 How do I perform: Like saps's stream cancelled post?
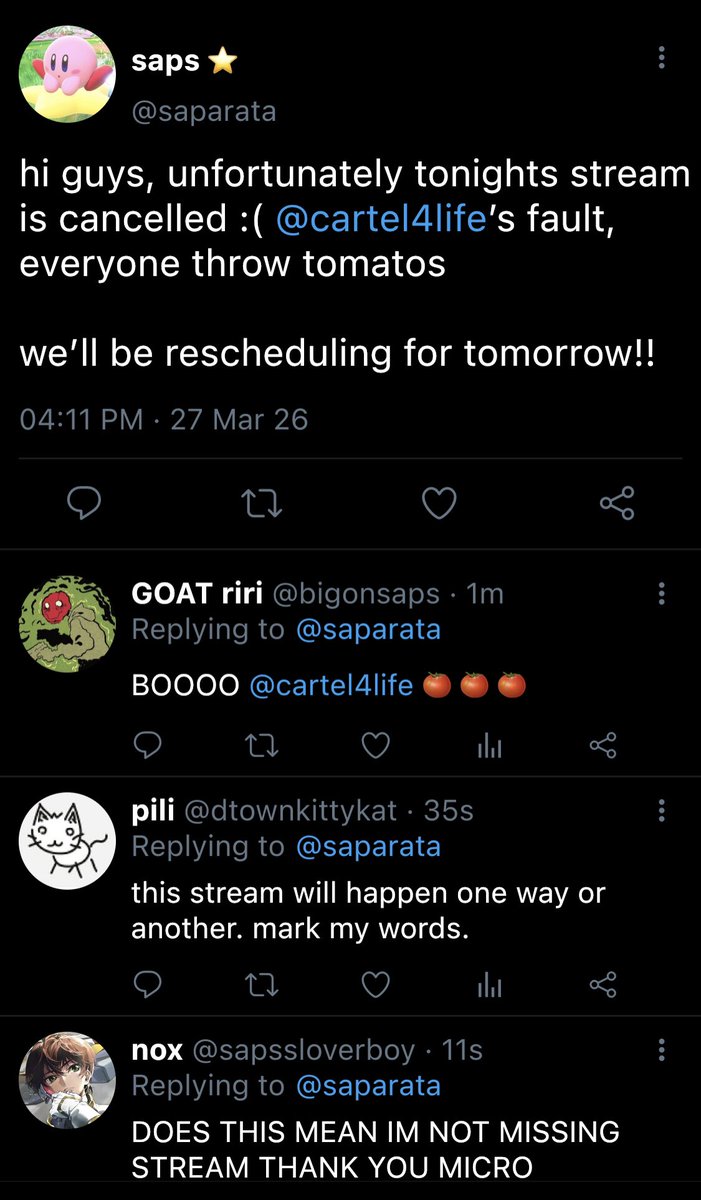pos(438,506)
